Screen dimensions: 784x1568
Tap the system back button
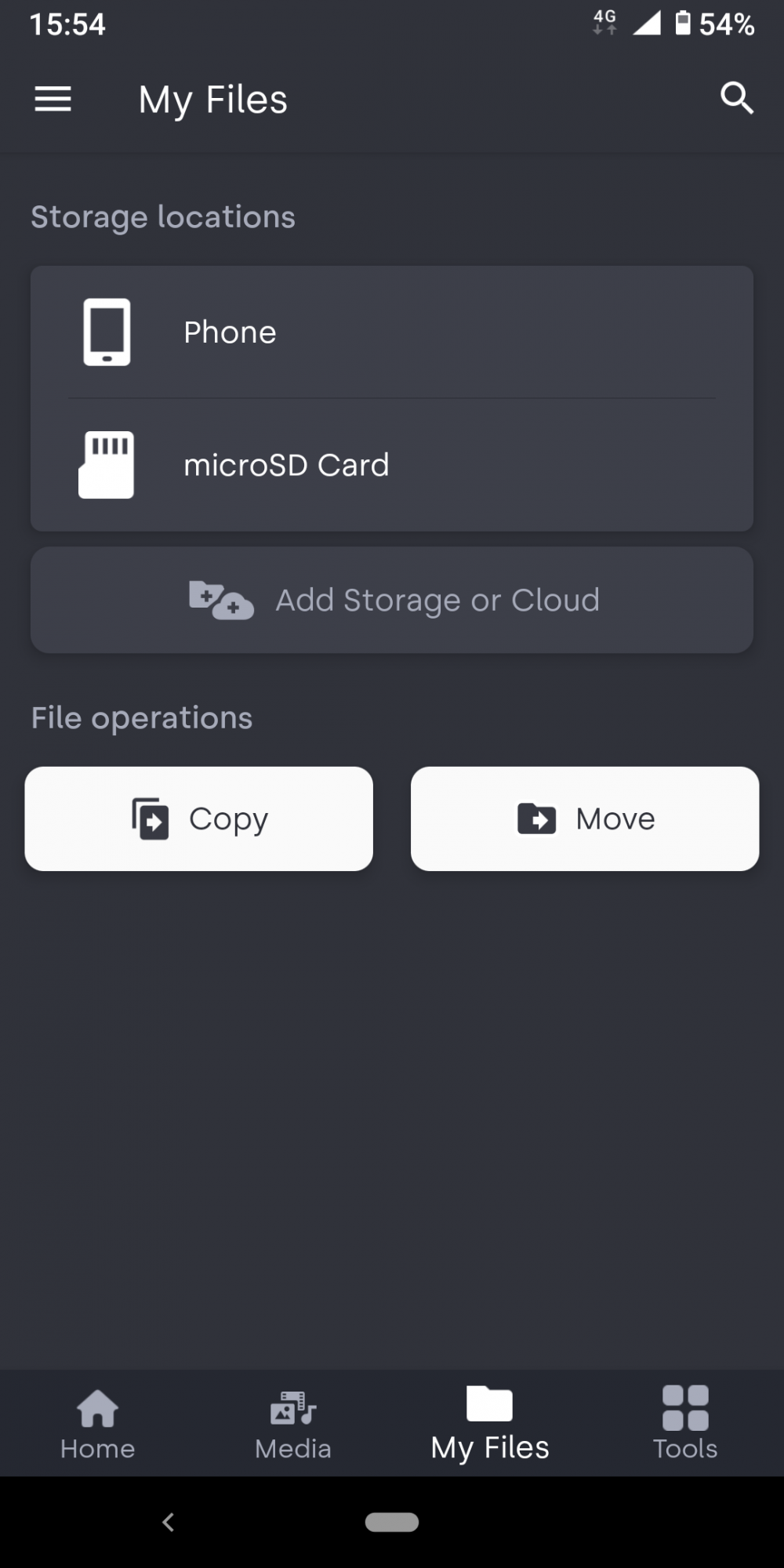[x=168, y=1522]
